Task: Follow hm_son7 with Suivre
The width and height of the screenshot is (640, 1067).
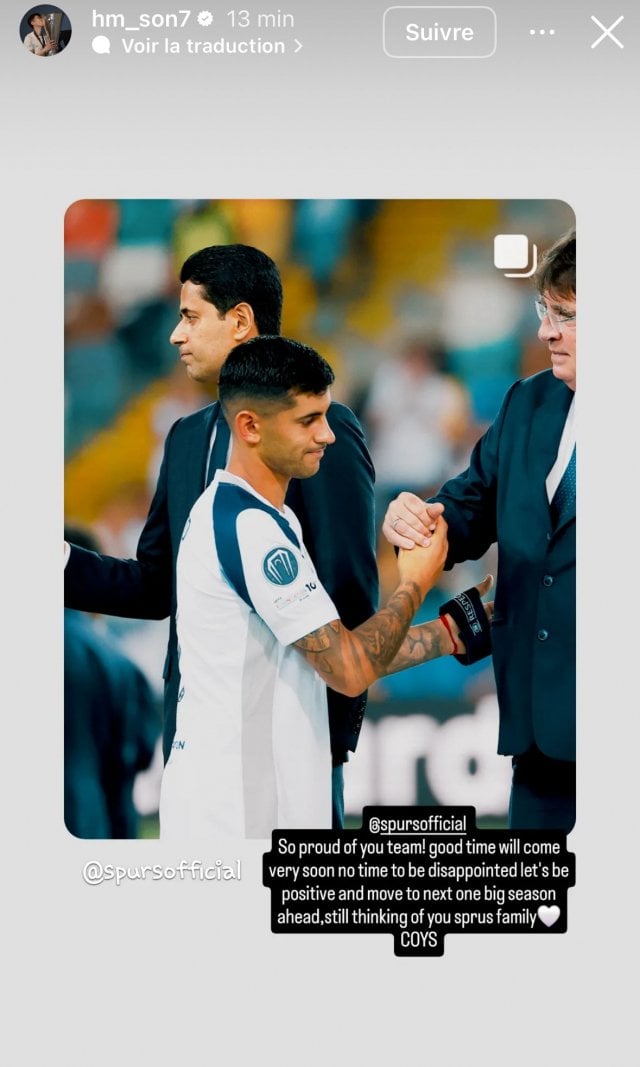Action: coord(439,32)
